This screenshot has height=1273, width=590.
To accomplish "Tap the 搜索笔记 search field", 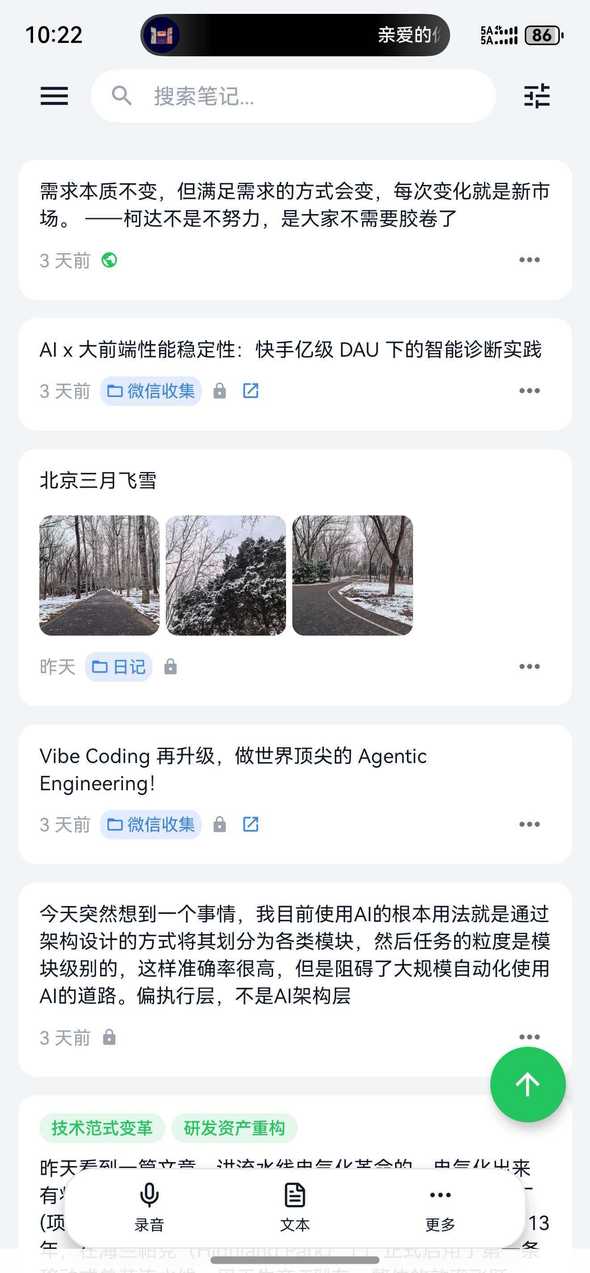I will [x=293, y=96].
